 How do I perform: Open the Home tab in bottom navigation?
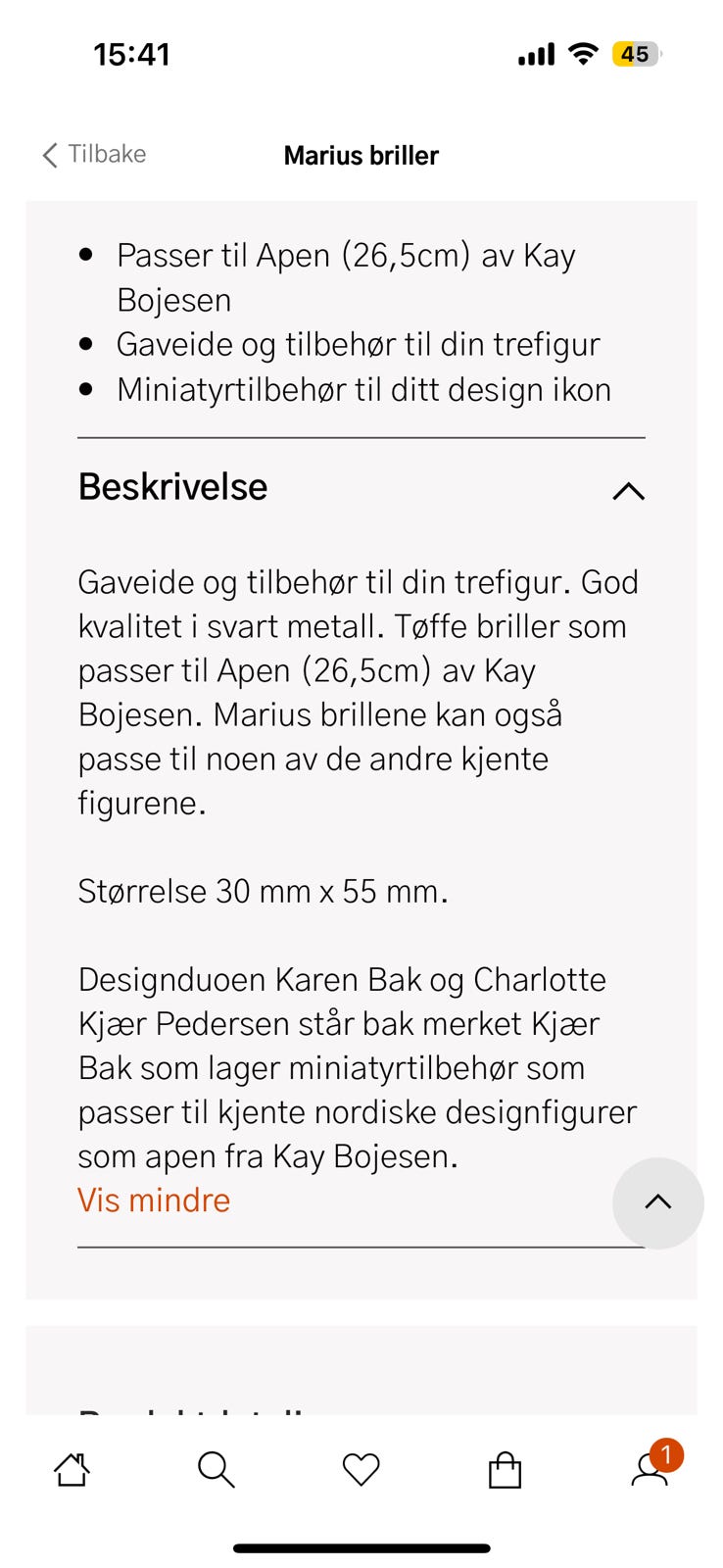[74, 1469]
